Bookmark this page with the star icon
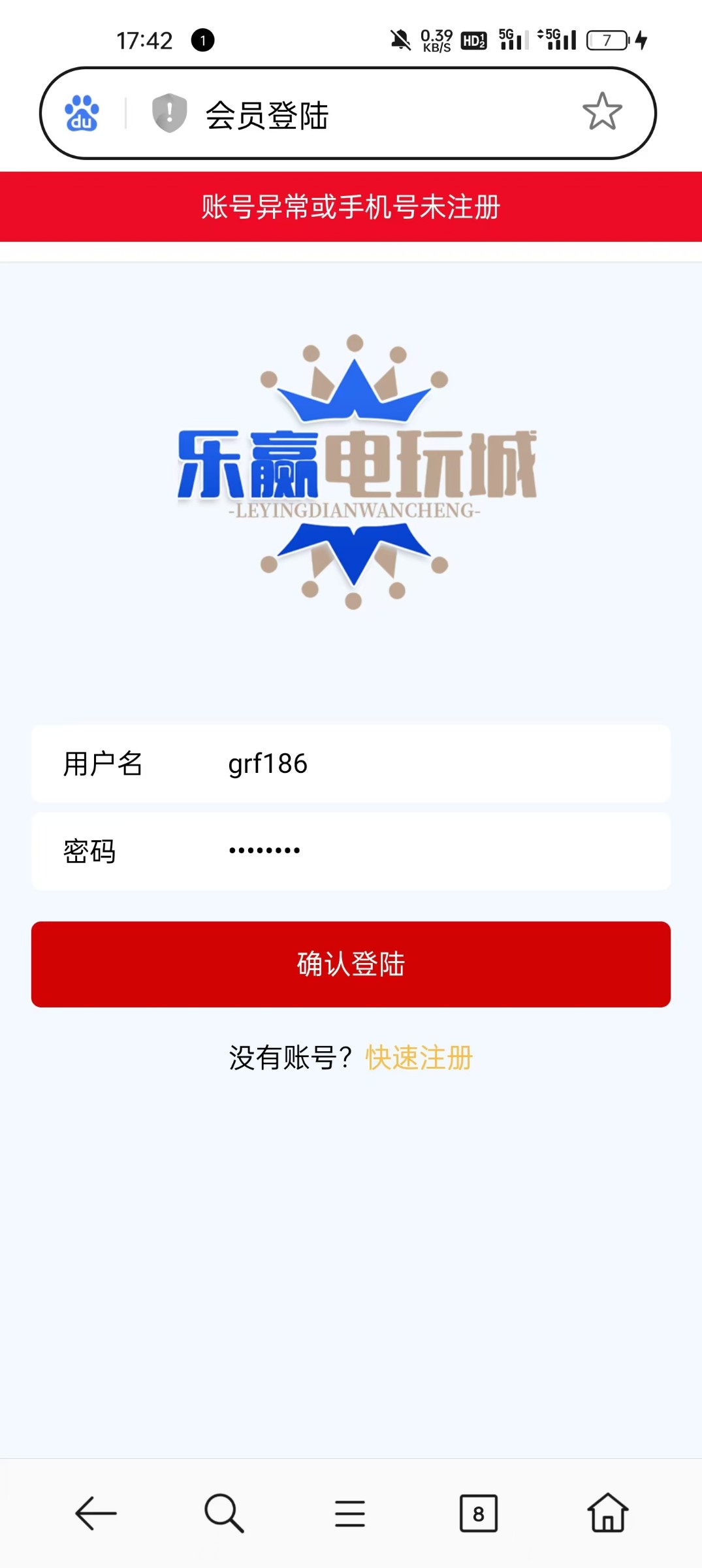The image size is (702, 1568). pyautogui.click(x=602, y=112)
